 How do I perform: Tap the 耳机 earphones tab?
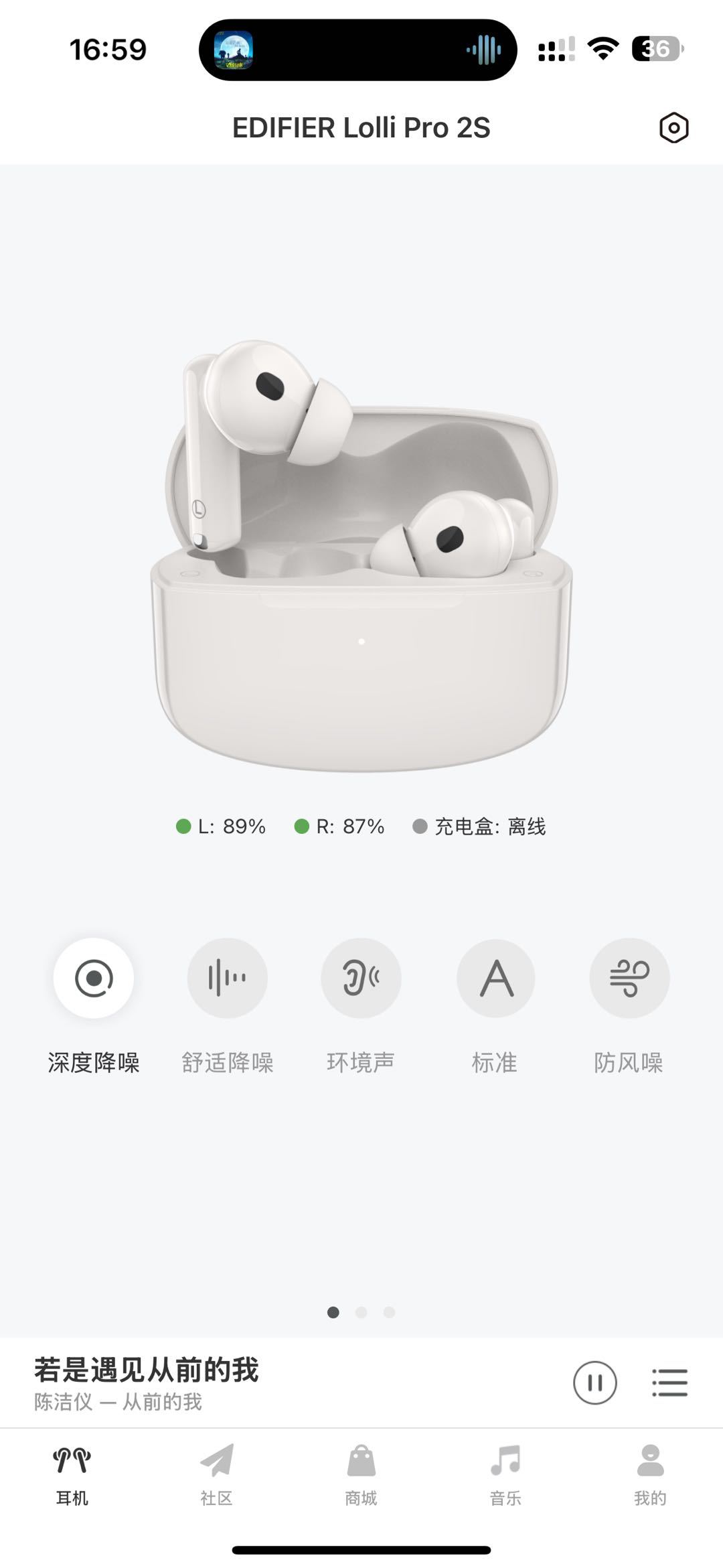tap(72, 1474)
